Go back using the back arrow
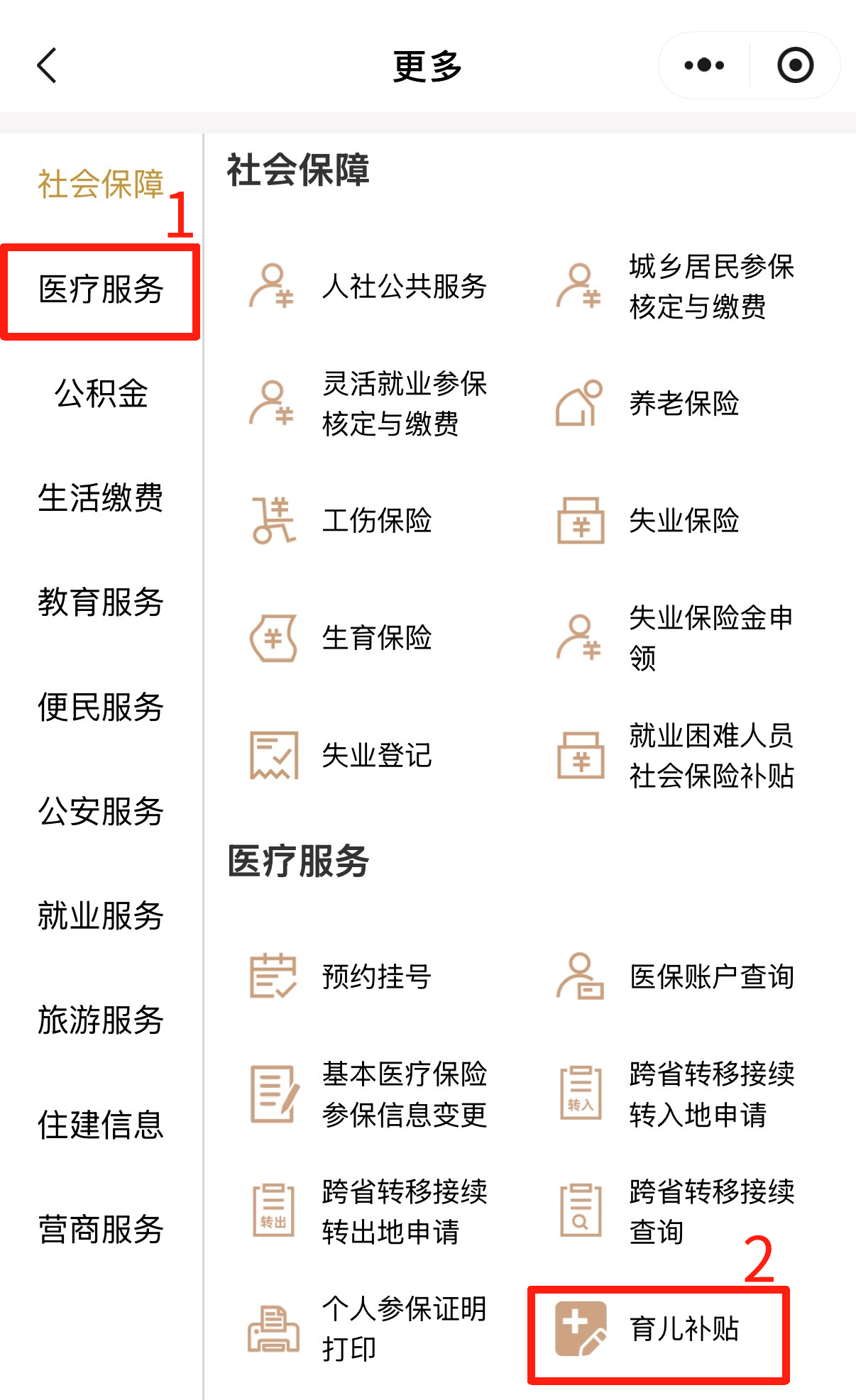The image size is (856, 1400). coord(47,66)
